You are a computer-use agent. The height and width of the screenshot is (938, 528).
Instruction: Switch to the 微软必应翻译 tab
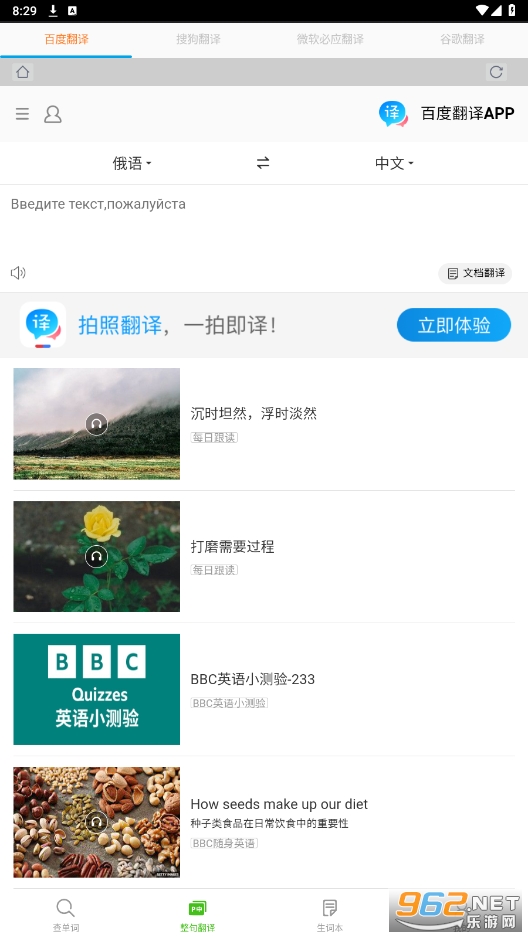pyautogui.click(x=330, y=39)
